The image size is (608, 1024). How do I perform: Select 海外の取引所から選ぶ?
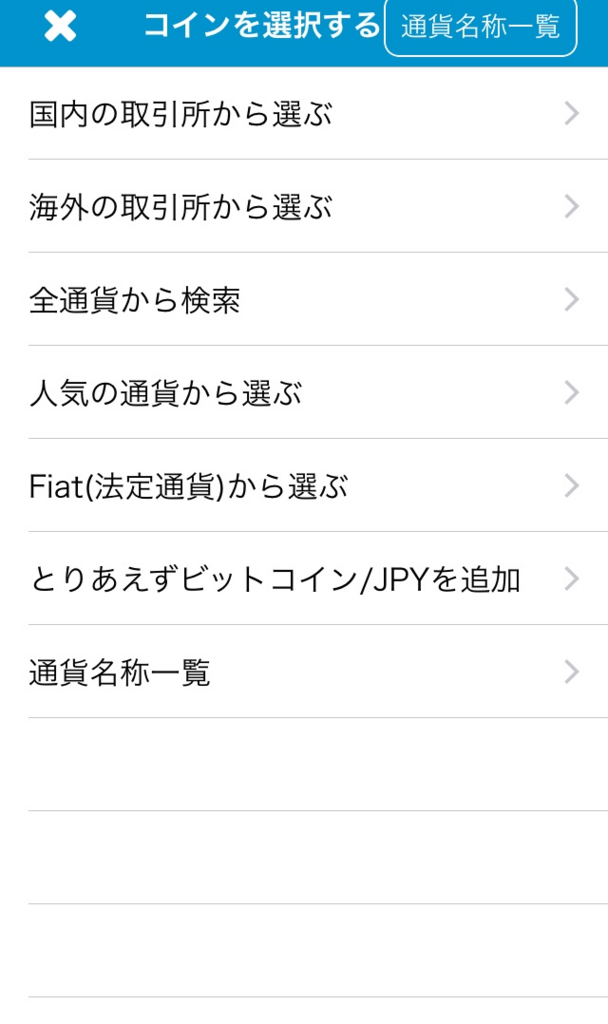[304, 207]
